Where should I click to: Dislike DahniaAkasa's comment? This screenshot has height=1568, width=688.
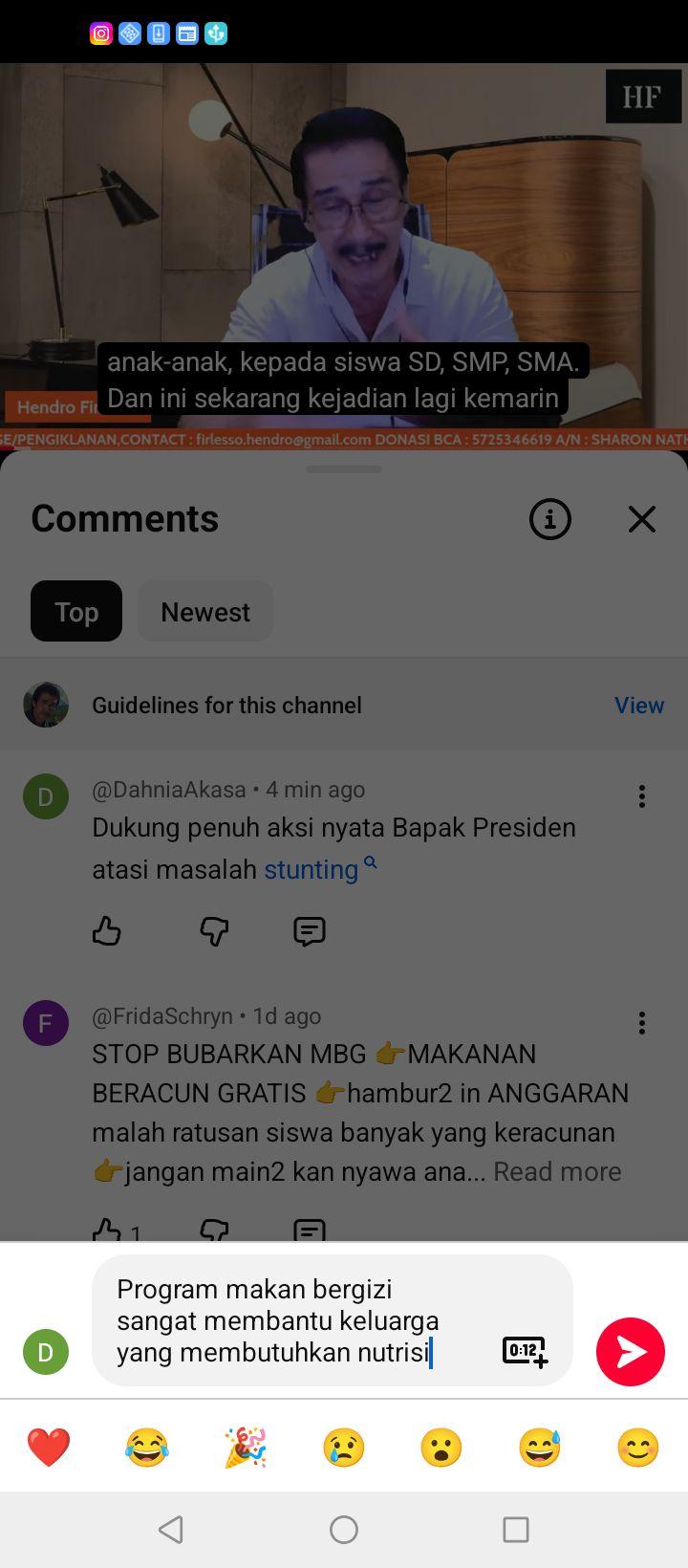tap(214, 930)
